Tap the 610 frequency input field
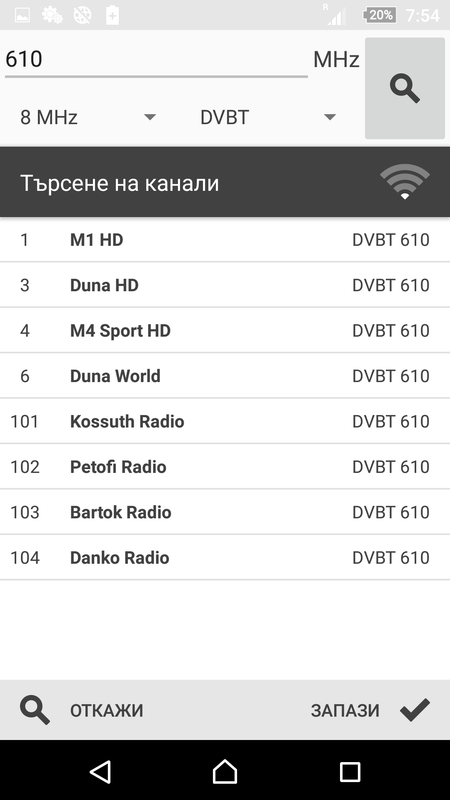 tap(156, 59)
